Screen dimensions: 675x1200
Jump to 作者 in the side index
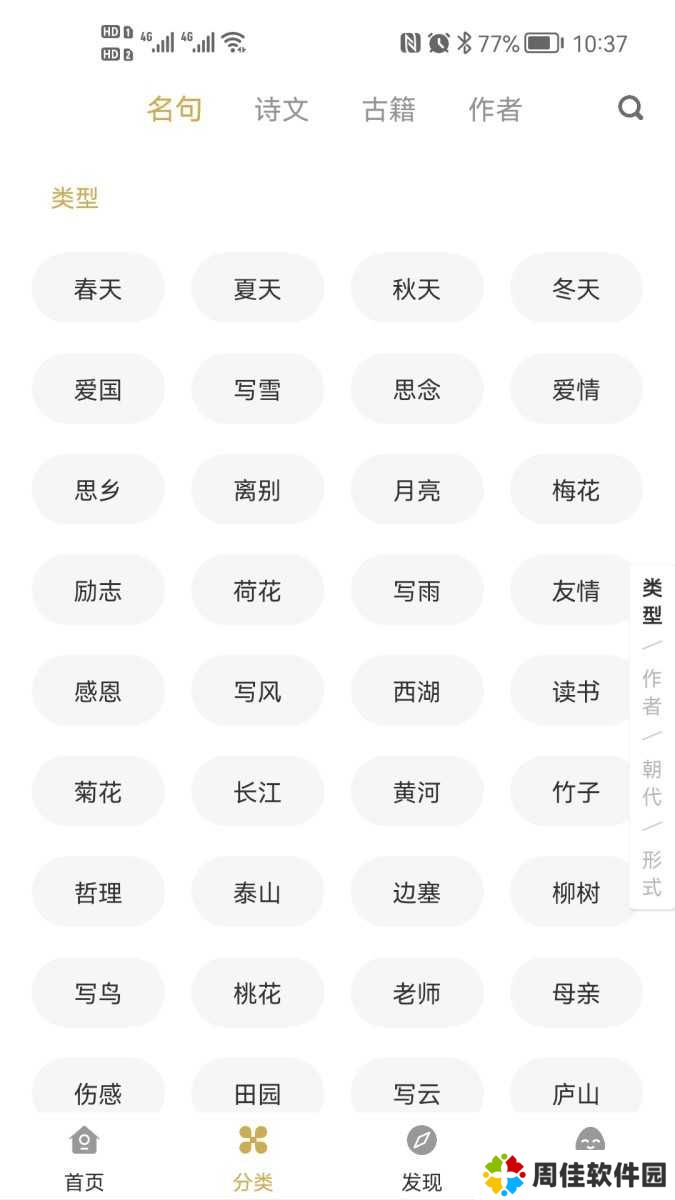652,692
